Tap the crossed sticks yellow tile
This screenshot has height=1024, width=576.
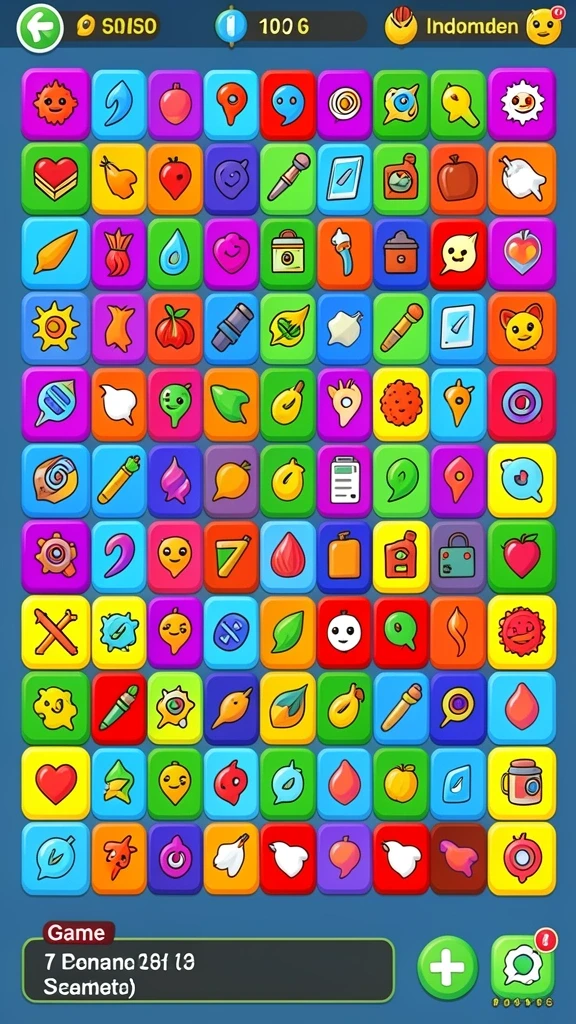(56, 632)
